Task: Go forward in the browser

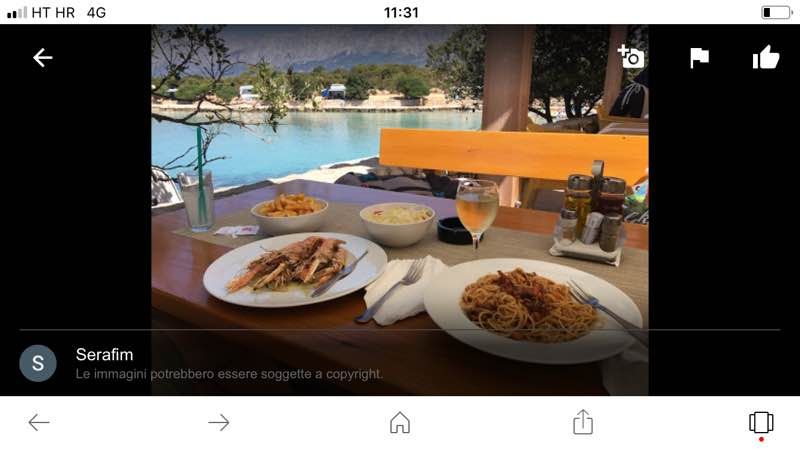Action: point(219,422)
